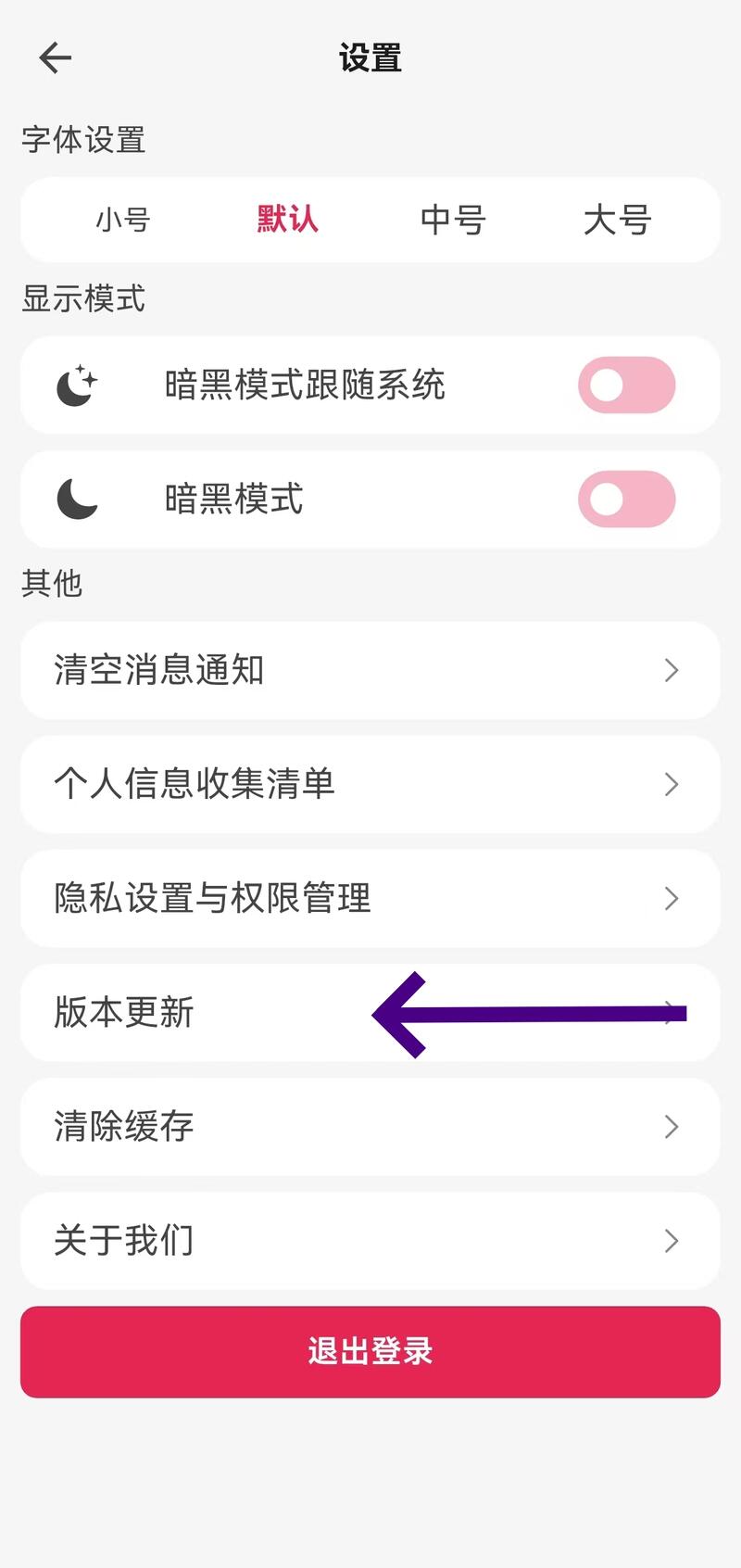Click the chevron beside 关于我们
The width and height of the screenshot is (741, 1568).
pos(672,1241)
